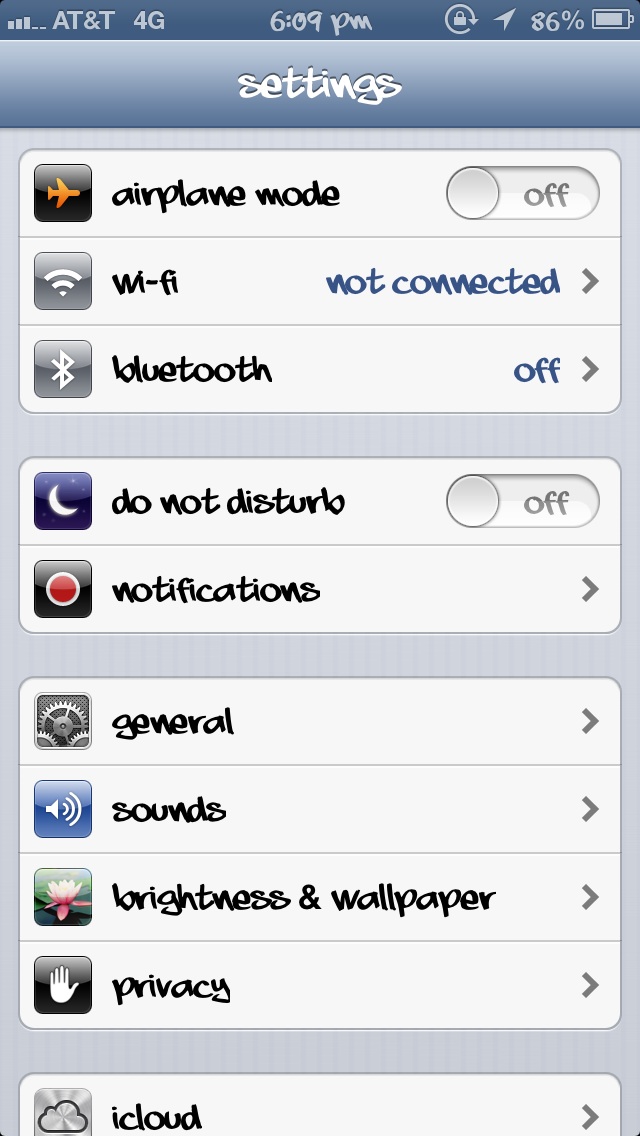Open general settings
The height and width of the screenshot is (1136, 640).
(320, 721)
